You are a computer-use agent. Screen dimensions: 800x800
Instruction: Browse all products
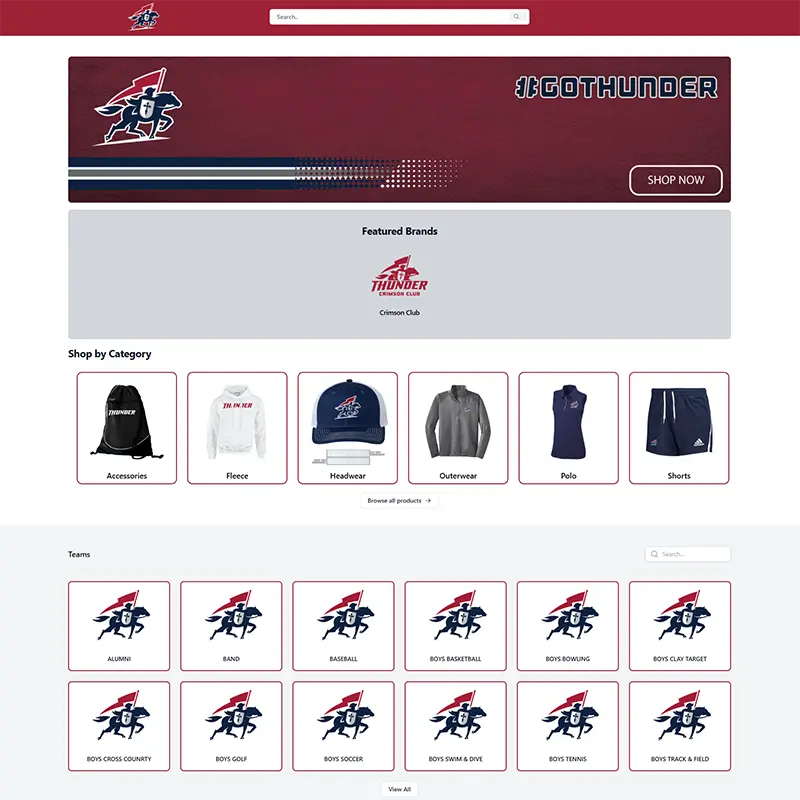[399, 500]
